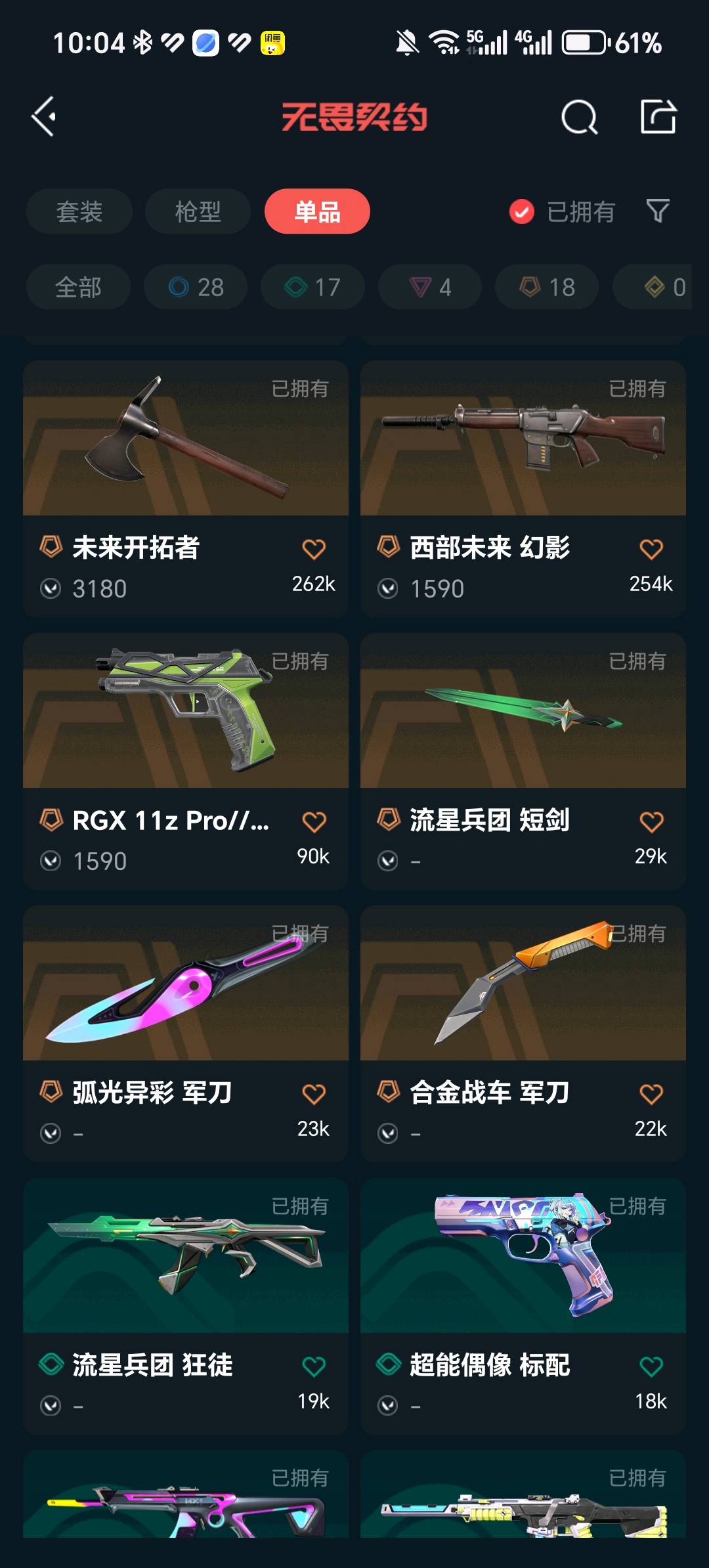Image resolution: width=709 pixels, height=1568 pixels.
Task: Switch to the 枪型 tab
Action: 198,211
